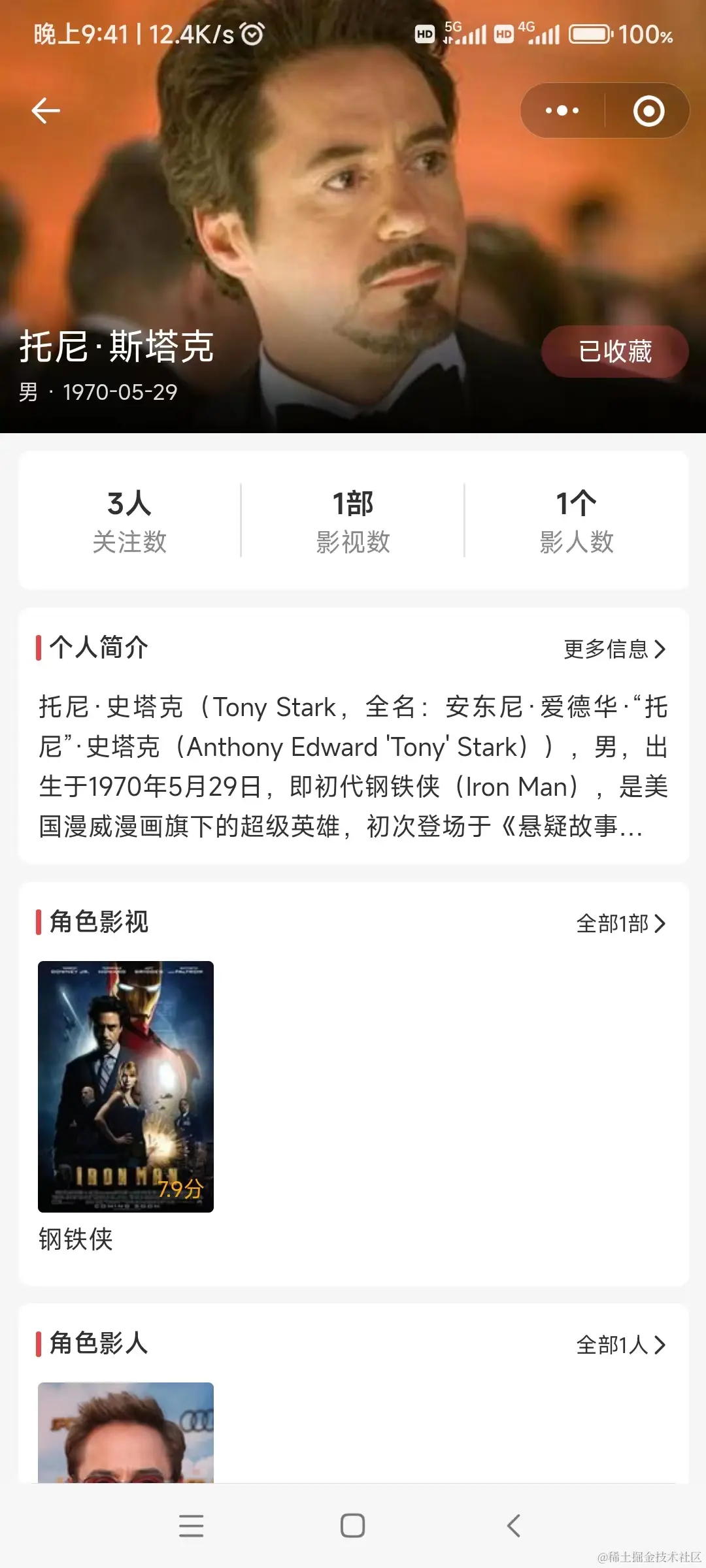Tap the 已收藏 button to unfavorite
Screen dimensions: 706x1568
[x=614, y=351]
